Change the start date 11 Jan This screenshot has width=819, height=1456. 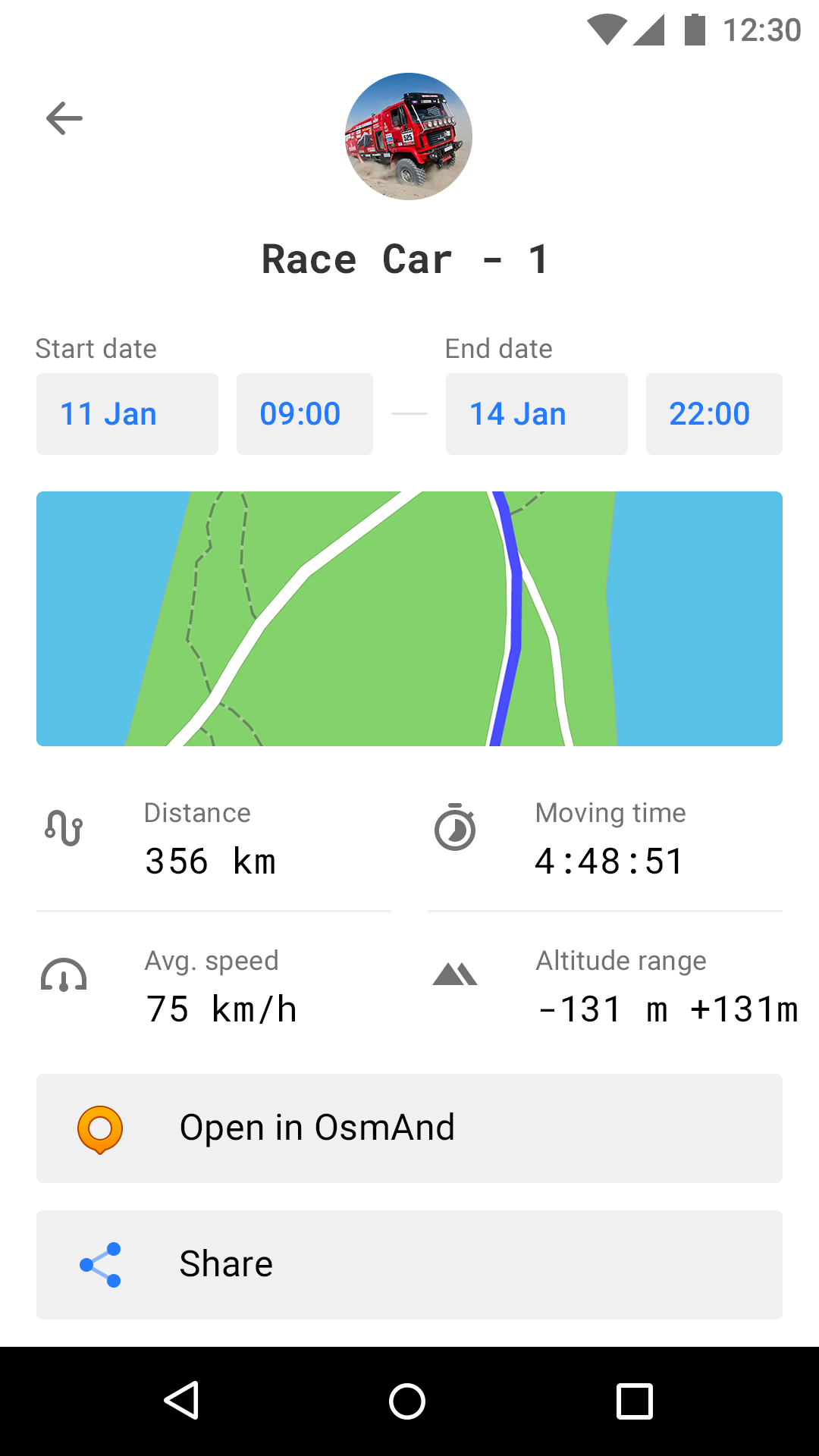click(x=127, y=414)
